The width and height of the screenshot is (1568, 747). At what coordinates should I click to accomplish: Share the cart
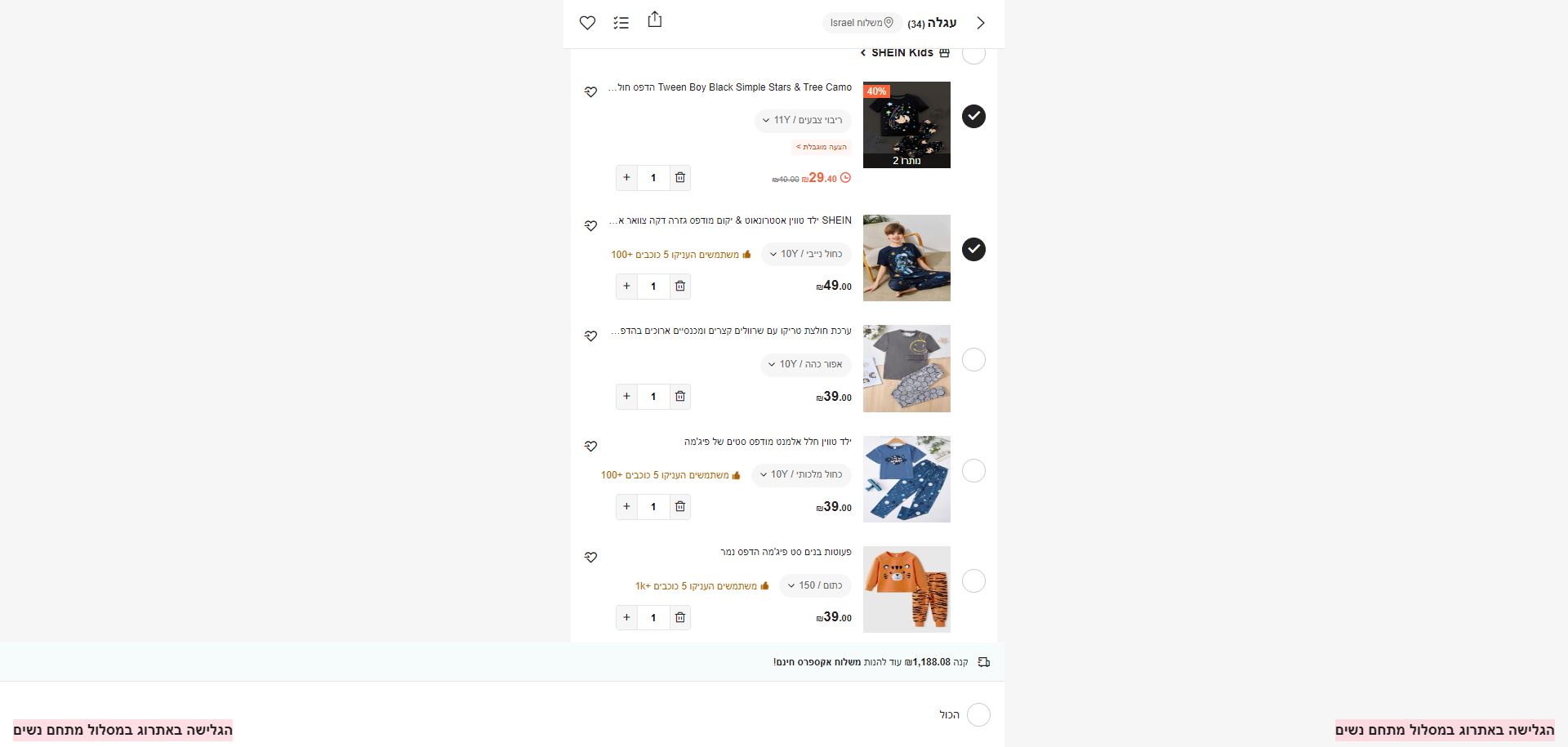pyautogui.click(x=655, y=20)
